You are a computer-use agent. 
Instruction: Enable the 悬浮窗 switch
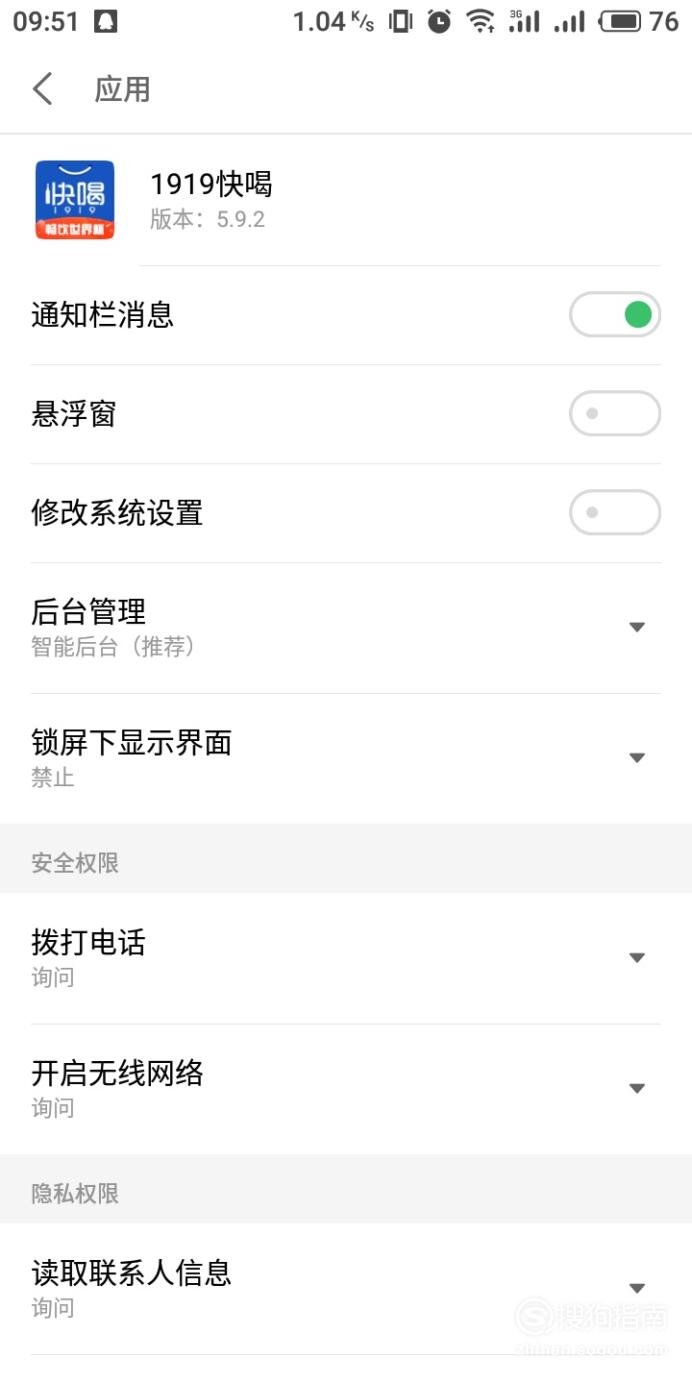pyautogui.click(x=615, y=414)
